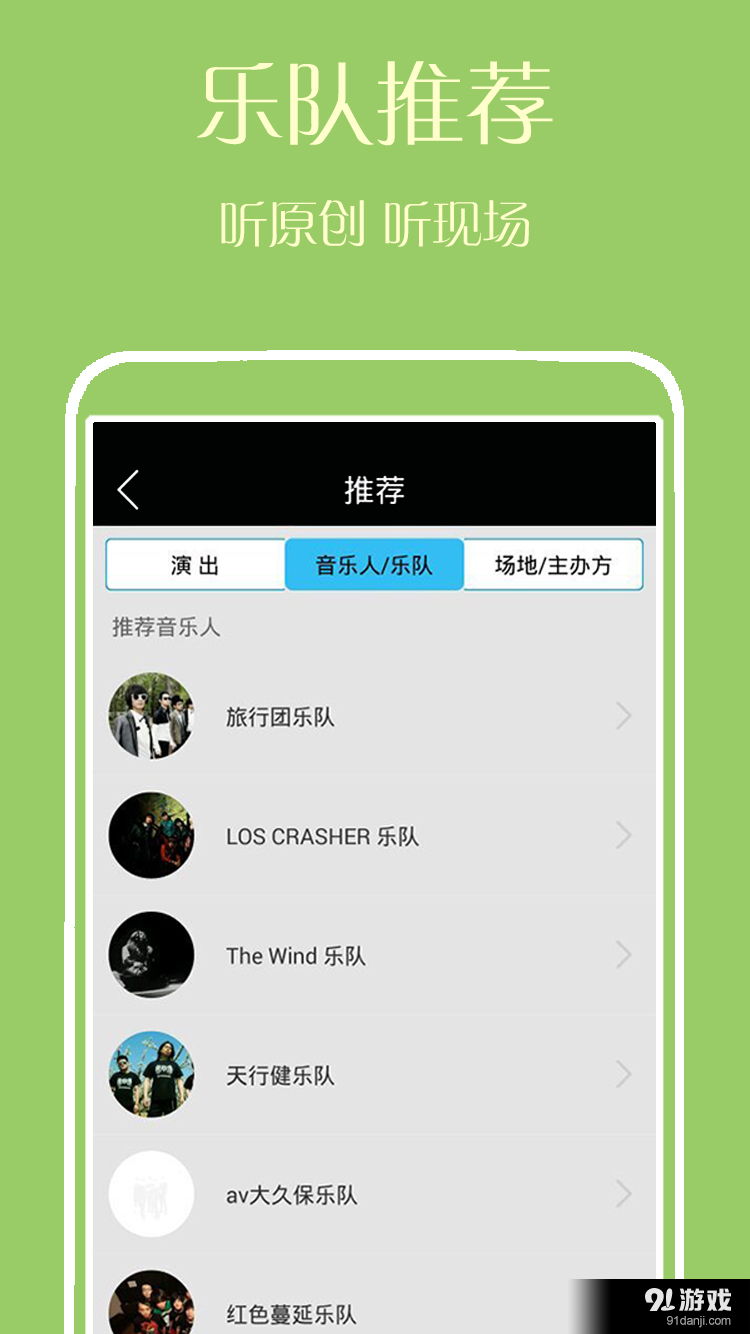Open the 场地/主办方 tab
The width and height of the screenshot is (750, 1334).
coord(552,564)
